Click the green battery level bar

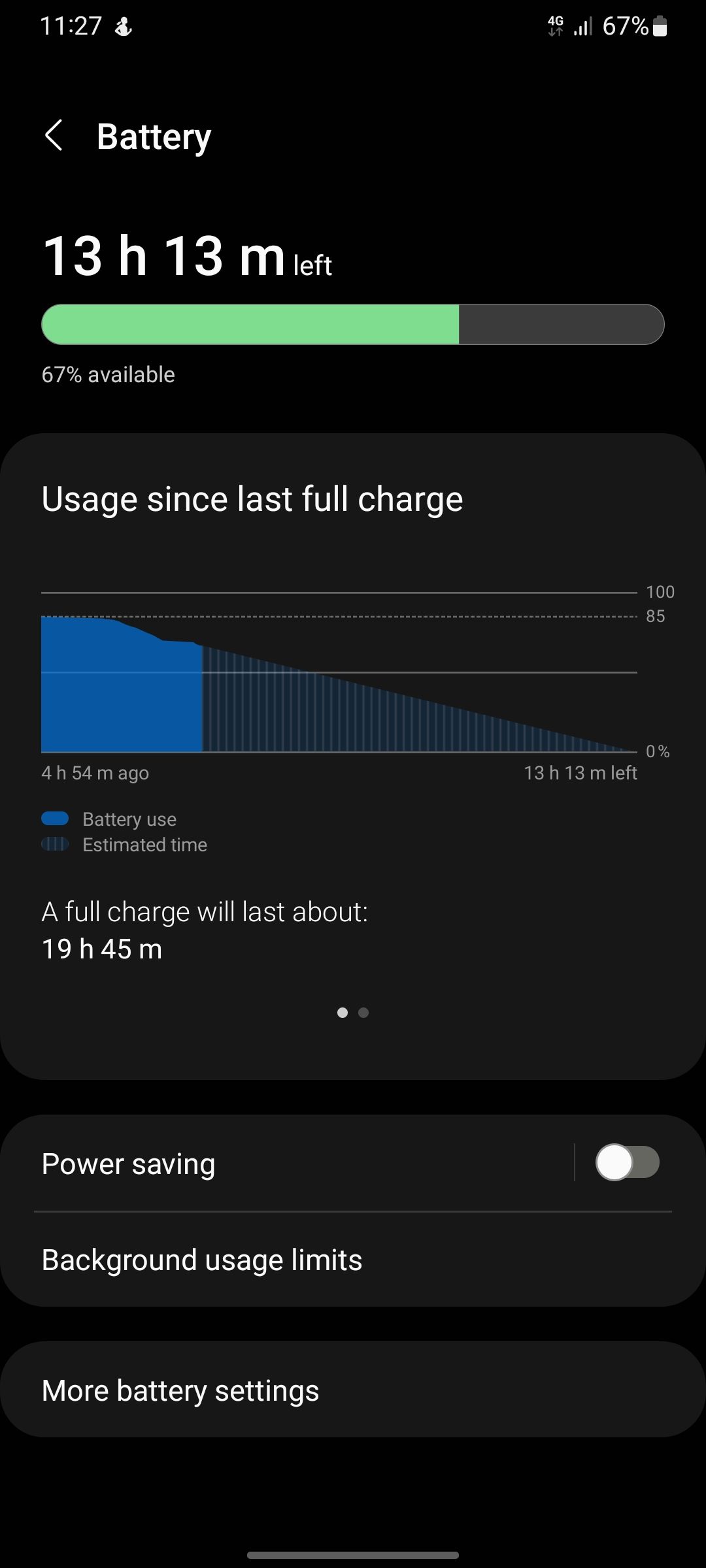[x=252, y=324]
